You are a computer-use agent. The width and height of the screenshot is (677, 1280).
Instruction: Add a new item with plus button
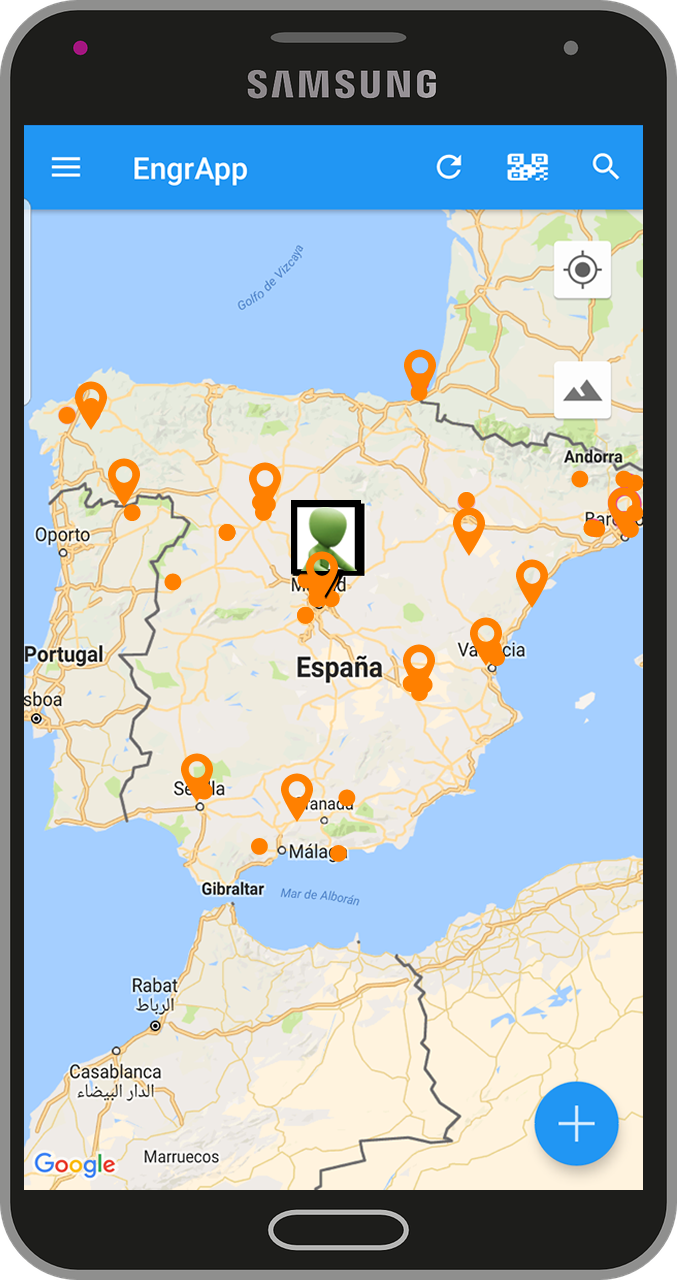[x=576, y=1123]
